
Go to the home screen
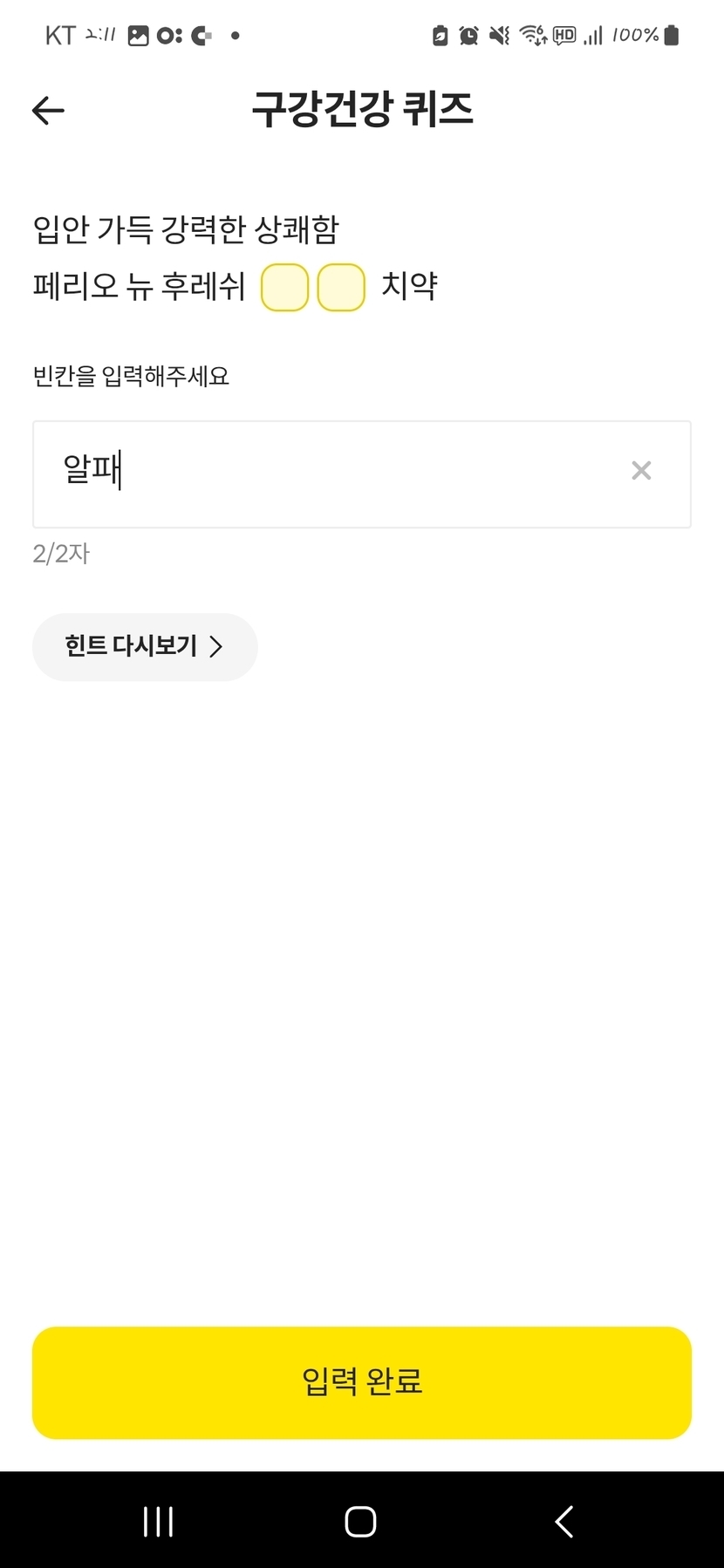click(x=360, y=1521)
